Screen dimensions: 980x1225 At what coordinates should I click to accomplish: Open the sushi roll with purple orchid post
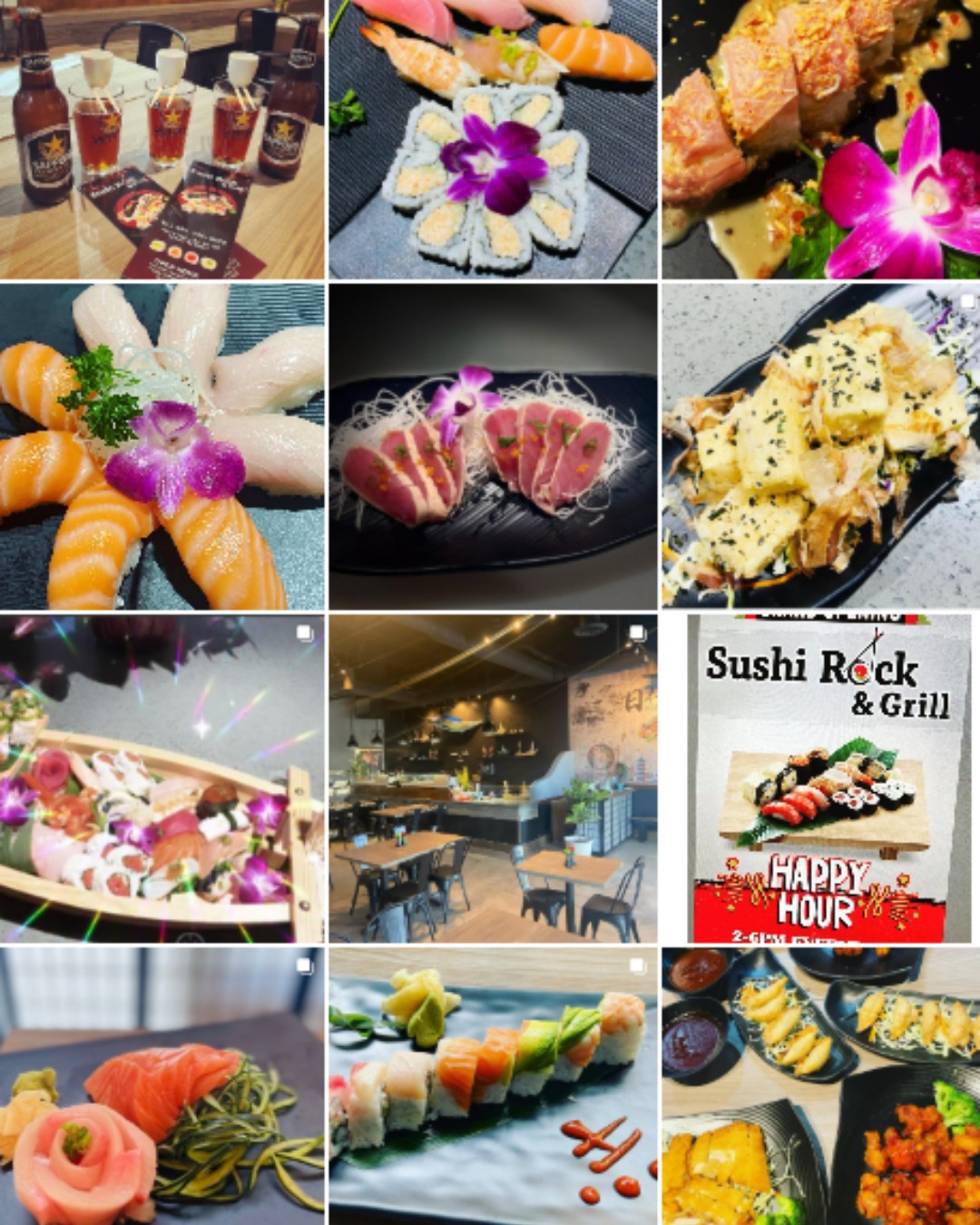(x=493, y=139)
